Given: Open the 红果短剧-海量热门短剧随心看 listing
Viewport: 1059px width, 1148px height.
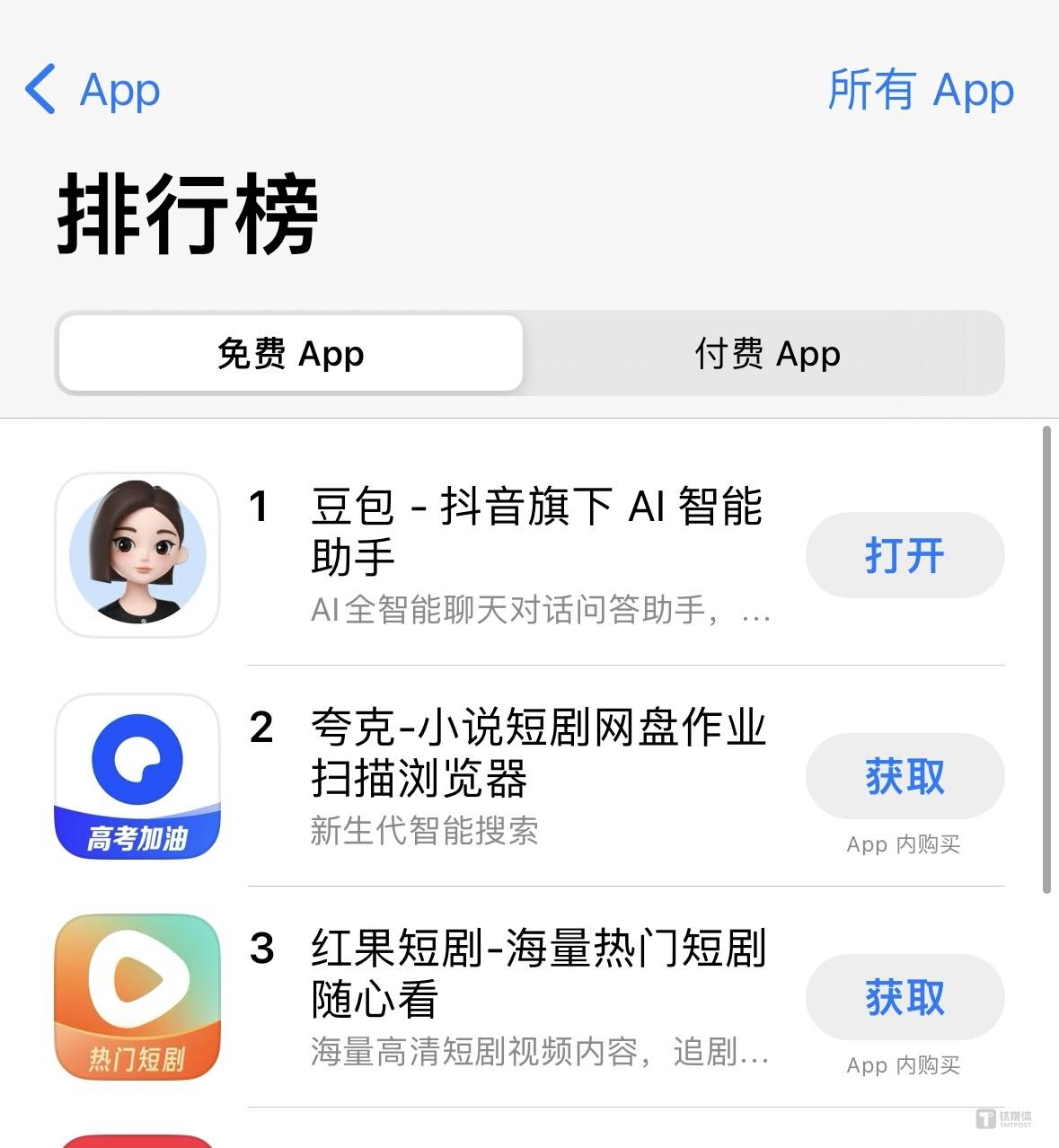Looking at the screenshot, I should click(536, 974).
